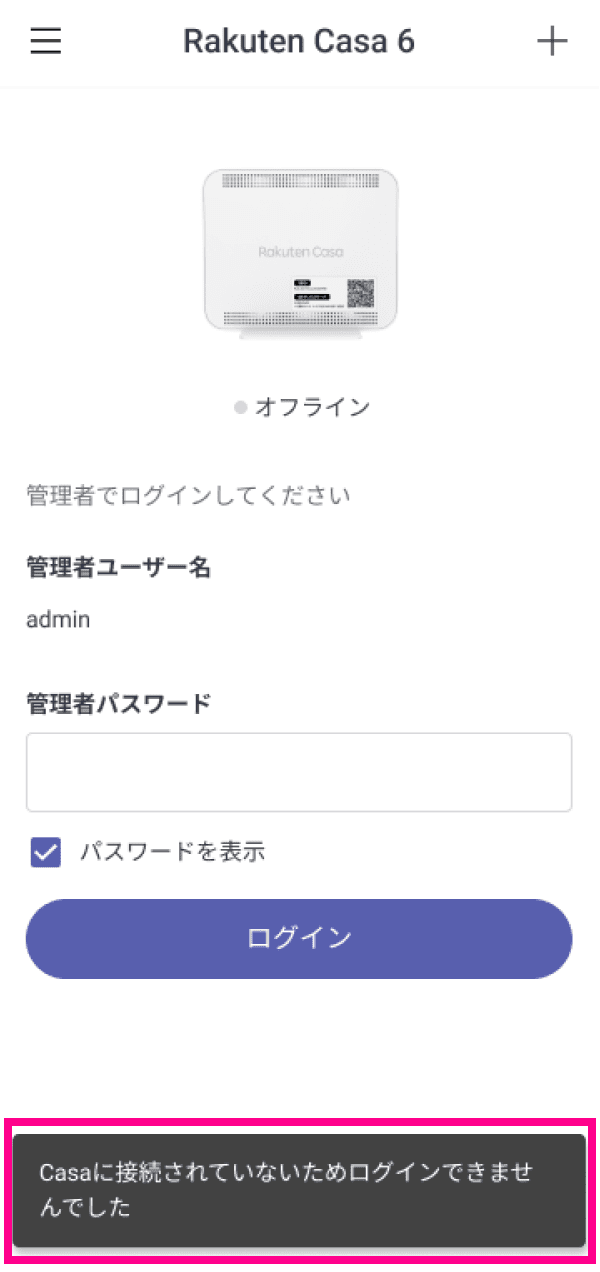Viewport: 600px width, 1272px height.
Task: Tap the ログイン button
Action: [299, 938]
